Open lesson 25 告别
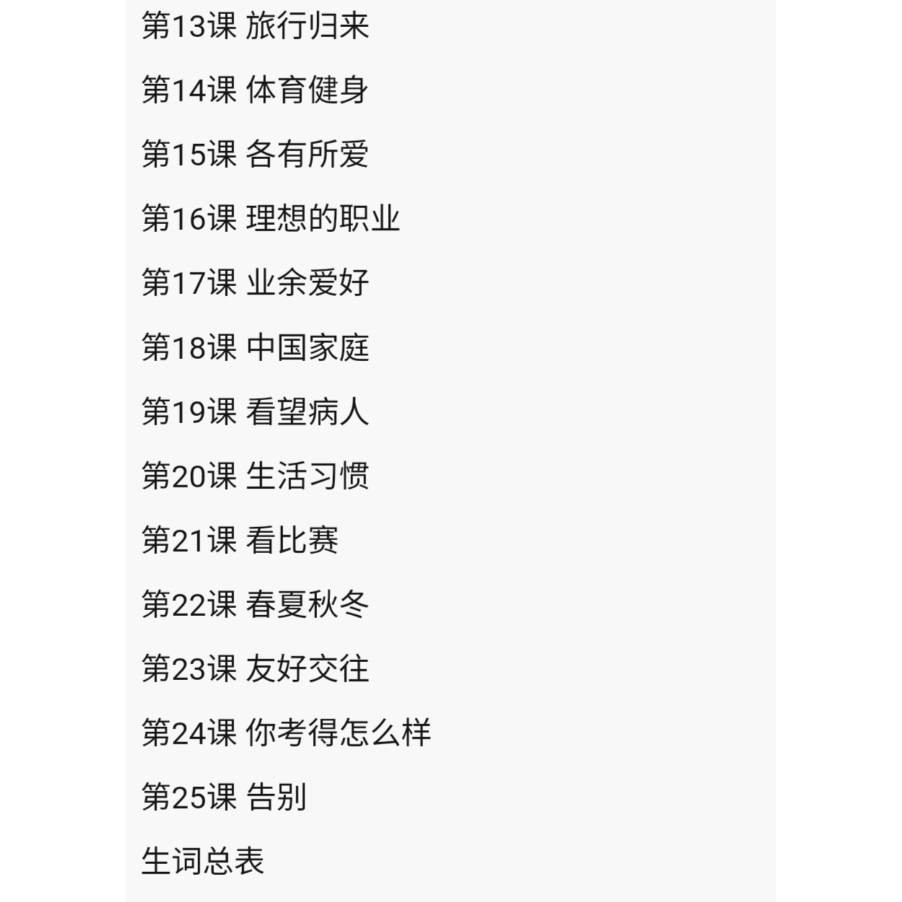 (224, 797)
